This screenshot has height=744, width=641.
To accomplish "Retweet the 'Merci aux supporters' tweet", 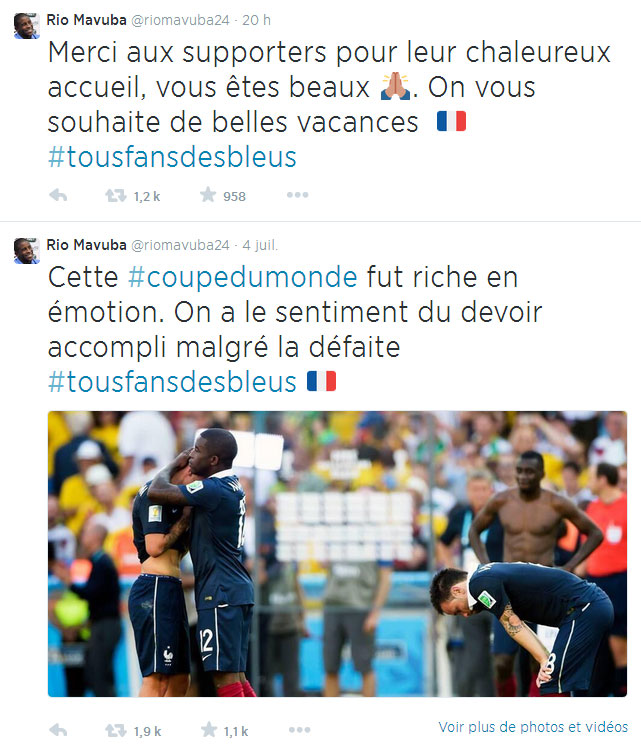I will pyautogui.click(x=116, y=196).
